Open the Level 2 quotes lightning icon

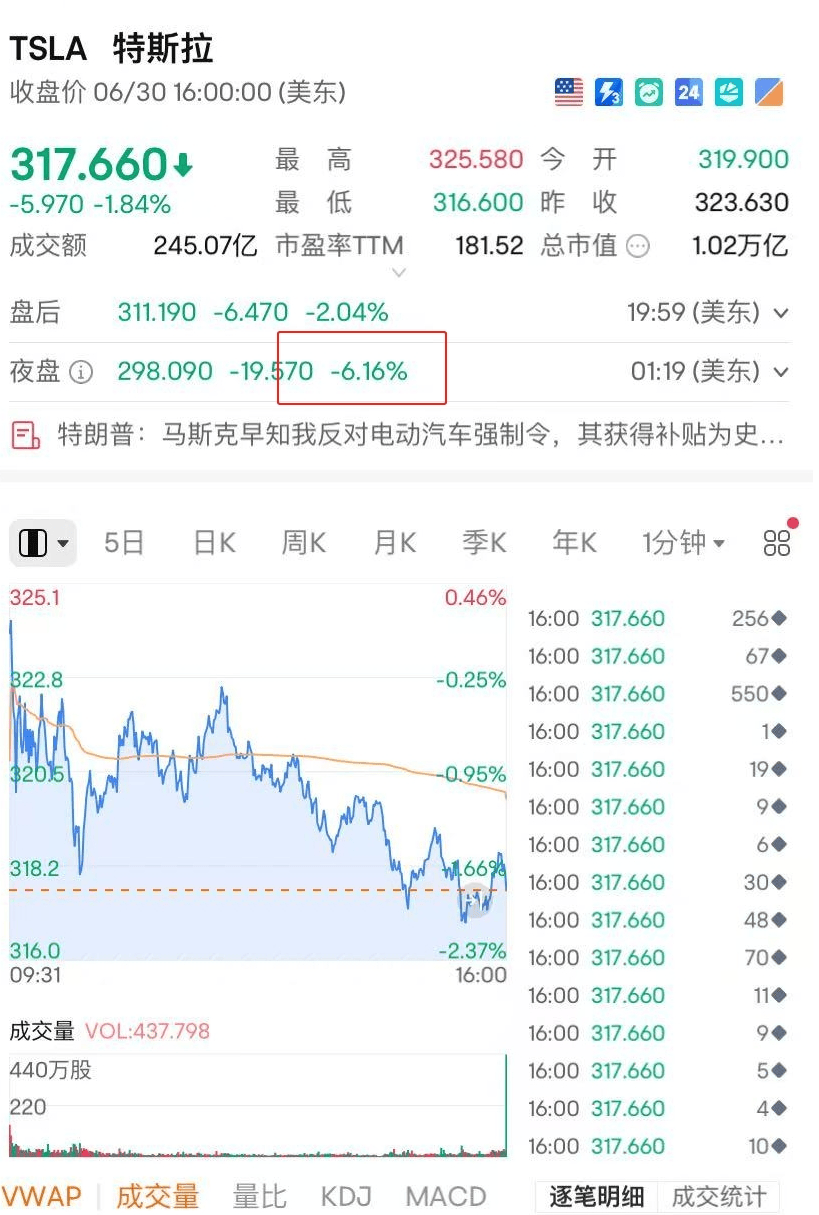609,92
